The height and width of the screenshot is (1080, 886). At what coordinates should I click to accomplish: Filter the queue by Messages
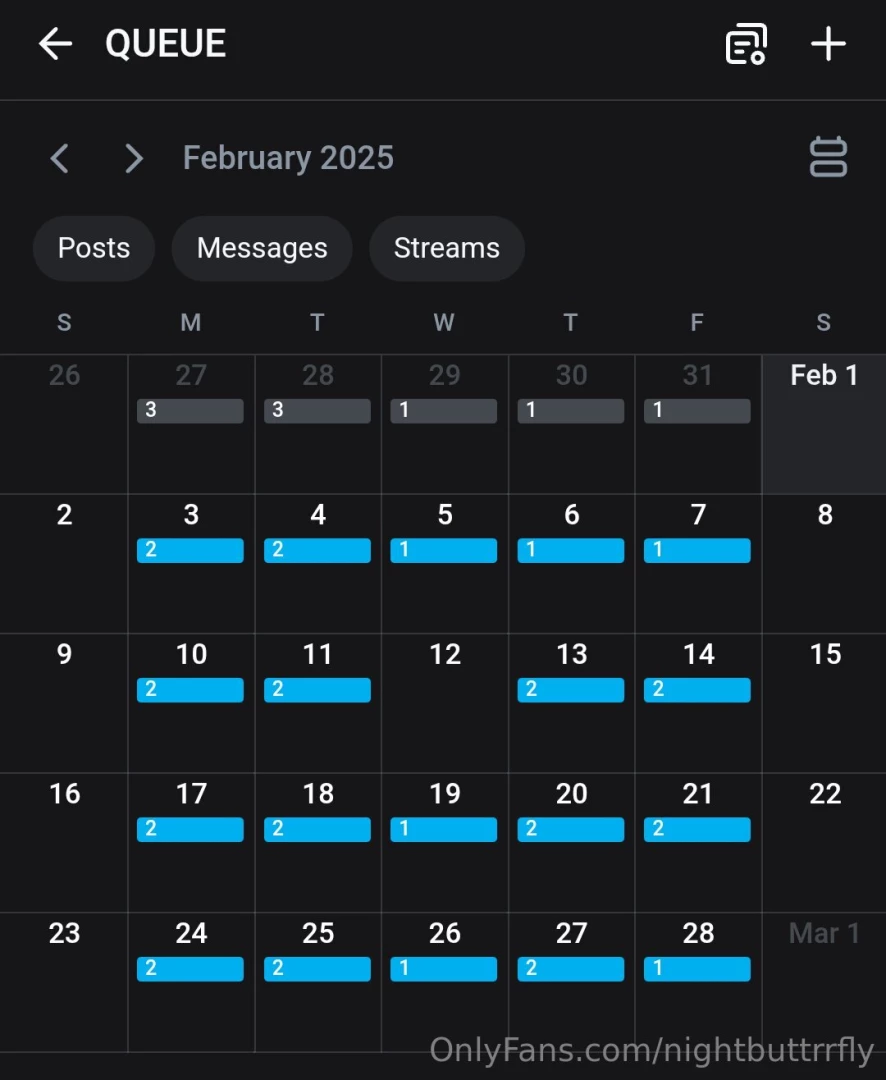point(262,248)
